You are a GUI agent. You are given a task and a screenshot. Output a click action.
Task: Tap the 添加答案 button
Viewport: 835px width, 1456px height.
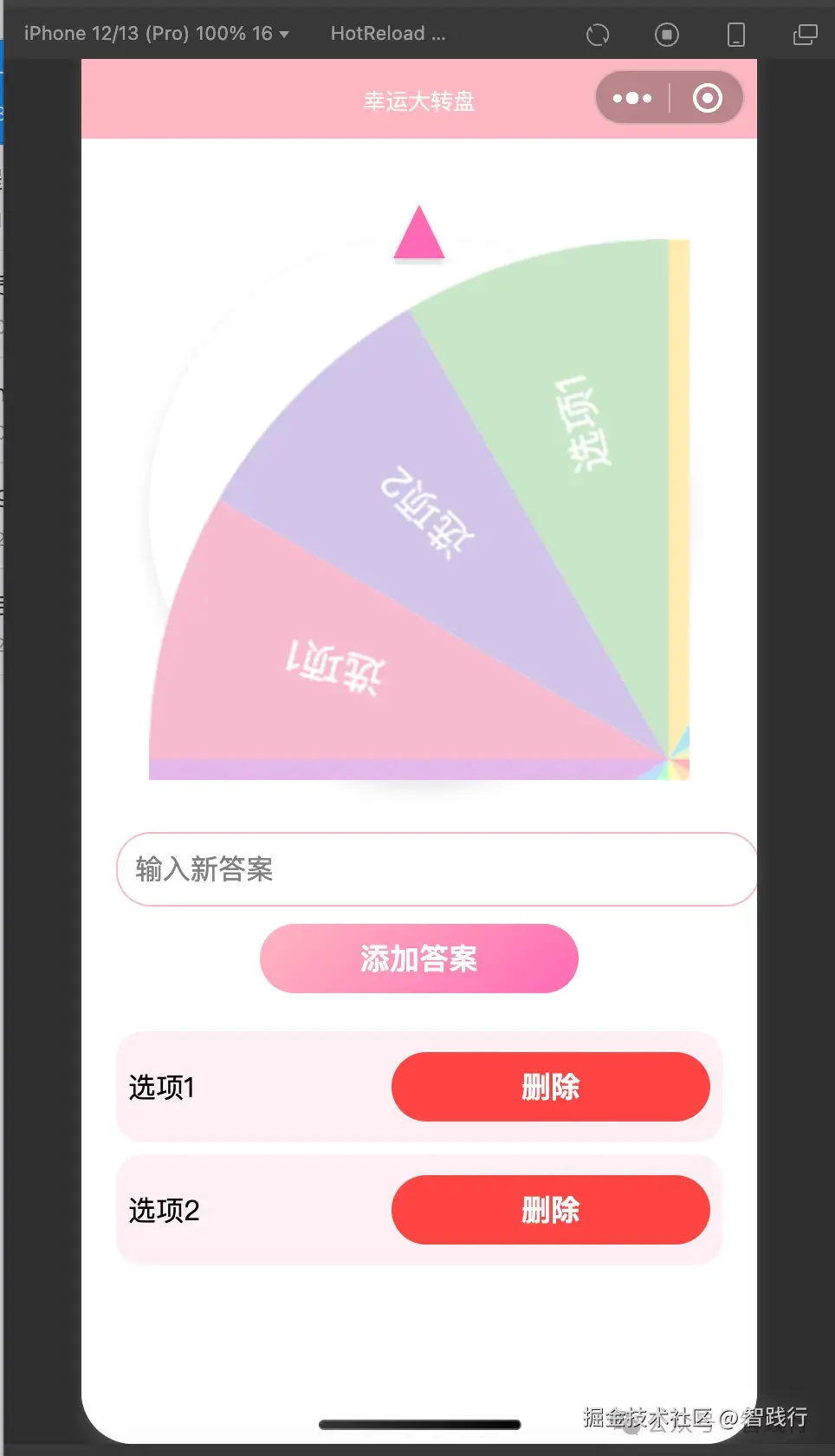pos(418,959)
